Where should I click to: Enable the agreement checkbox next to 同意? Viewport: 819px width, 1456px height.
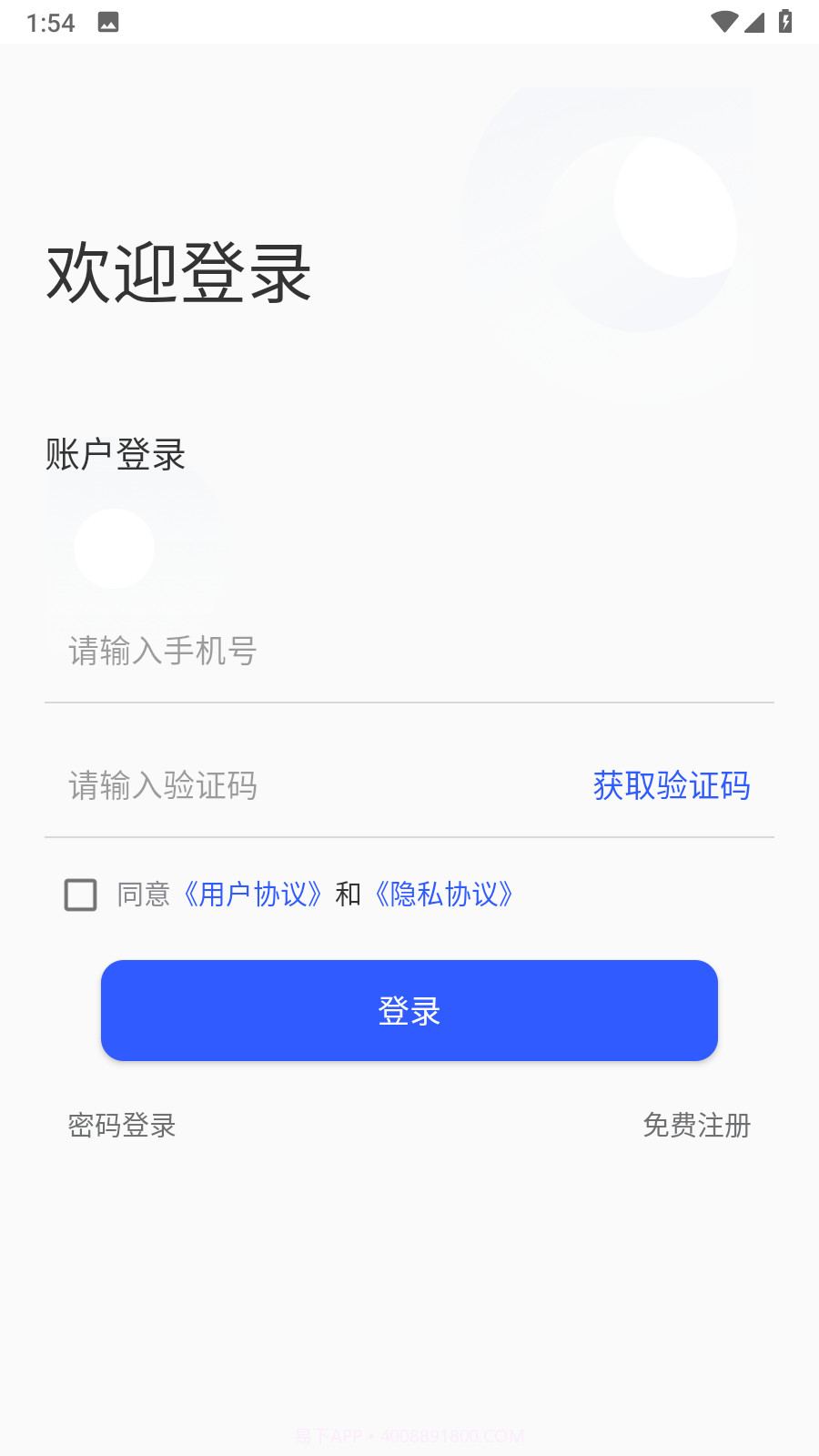click(x=80, y=895)
